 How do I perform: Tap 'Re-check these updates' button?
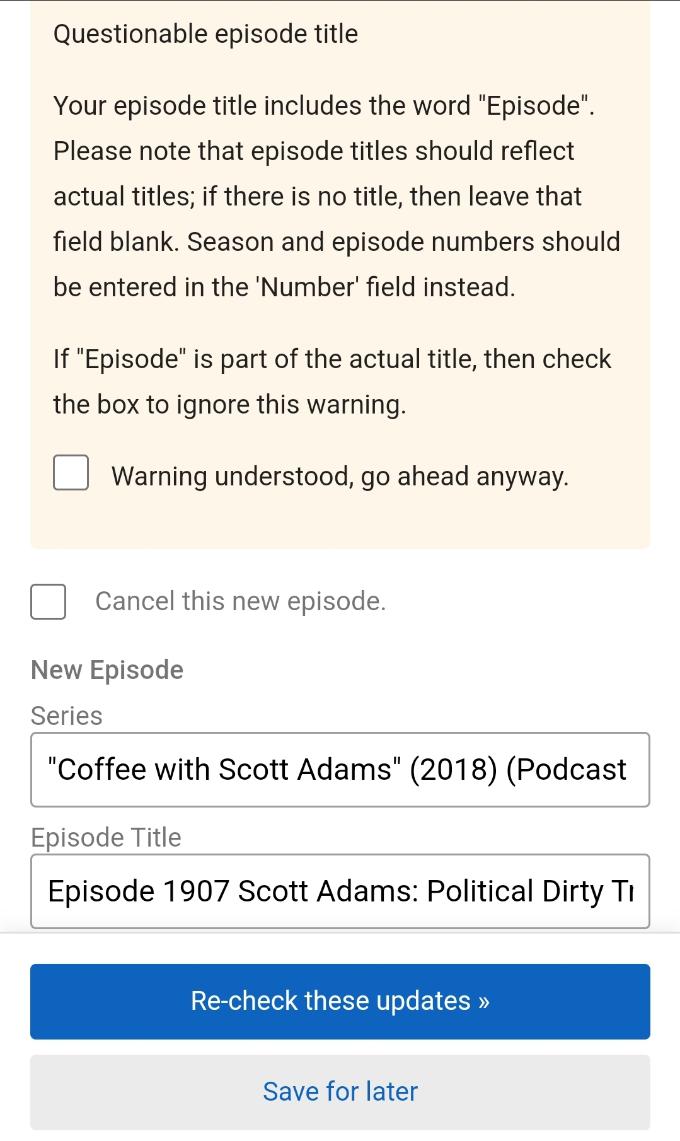coord(339,1001)
